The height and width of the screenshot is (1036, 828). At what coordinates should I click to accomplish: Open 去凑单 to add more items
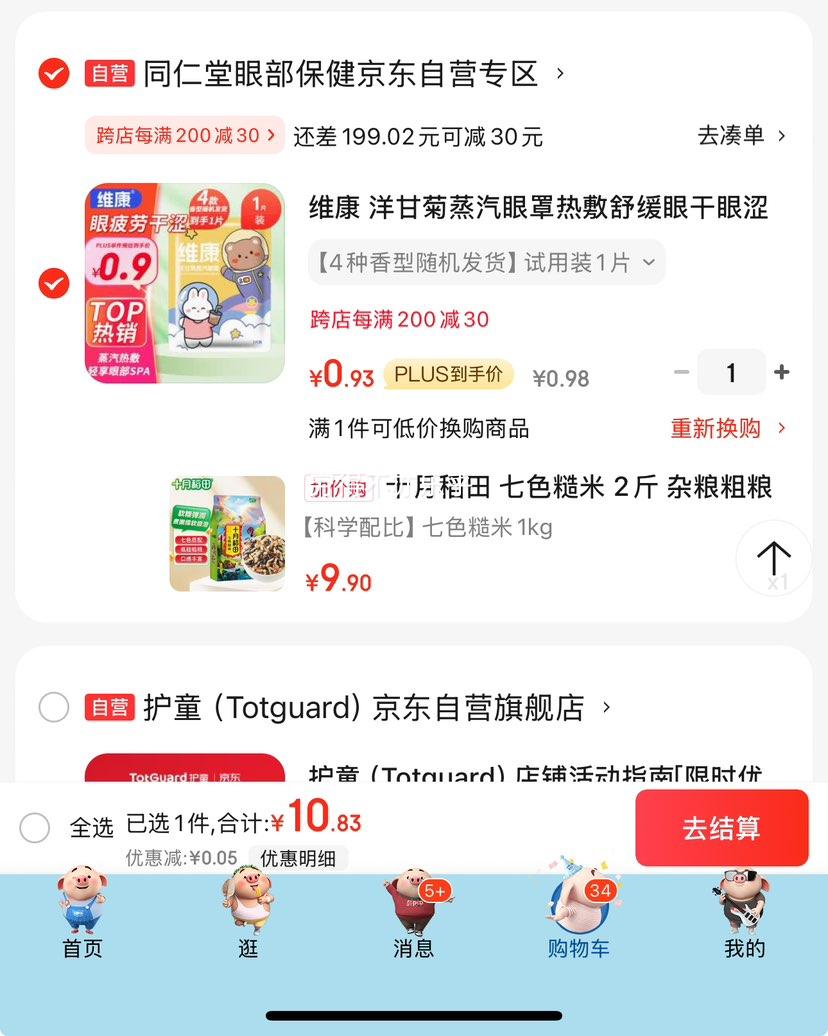pyautogui.click(x=740, y=136)
